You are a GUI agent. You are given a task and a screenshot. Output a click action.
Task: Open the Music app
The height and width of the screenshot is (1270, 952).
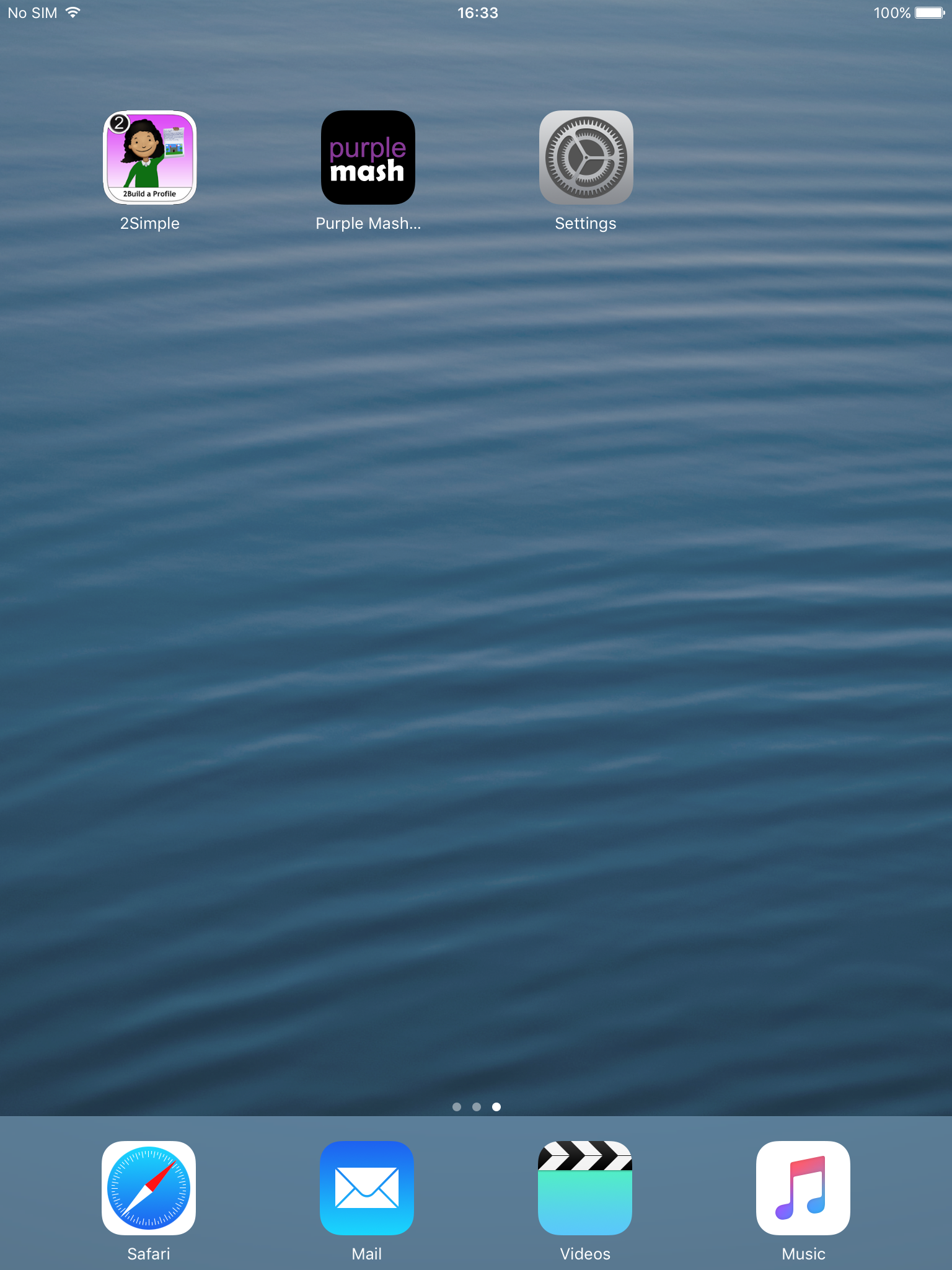(x=803, y=1188)
